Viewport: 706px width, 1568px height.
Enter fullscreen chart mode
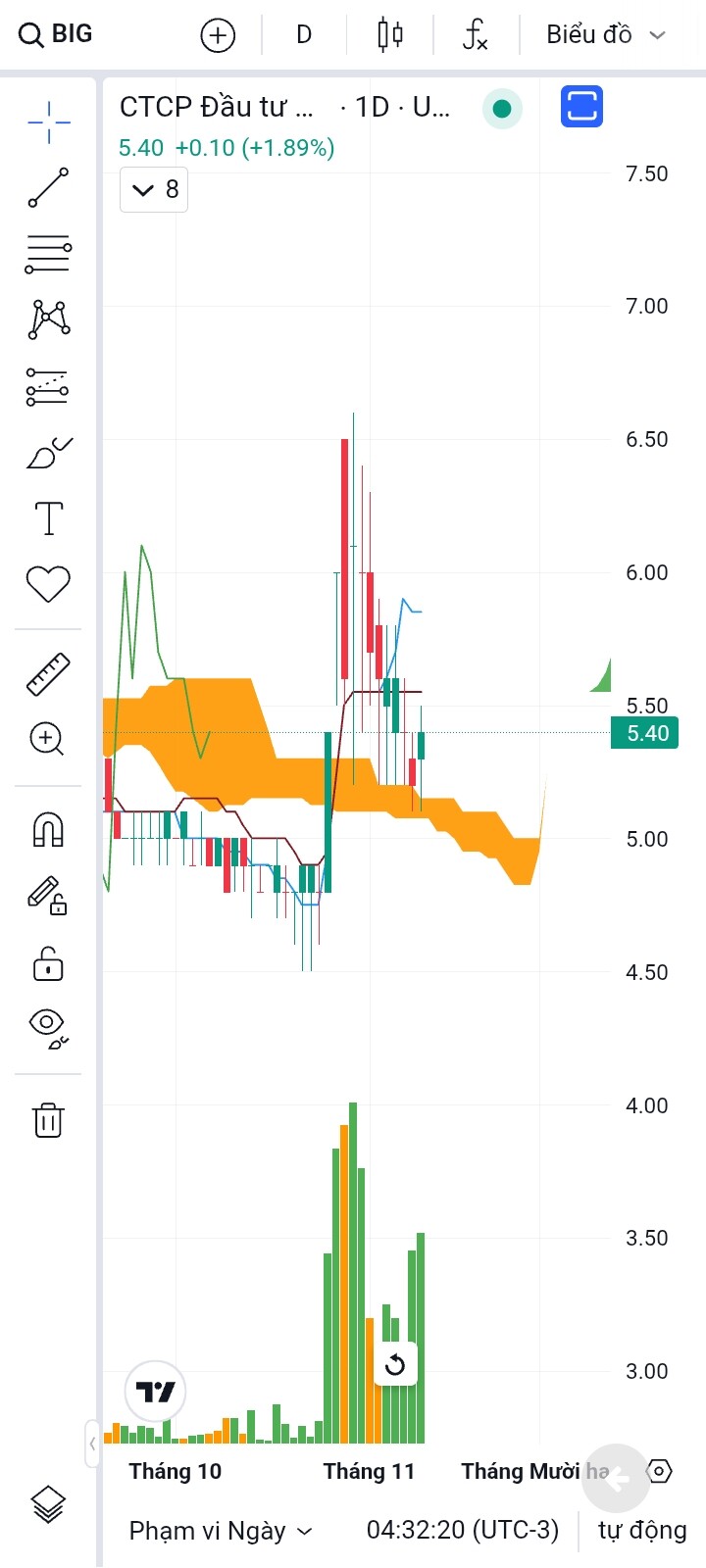click(581, 107)
